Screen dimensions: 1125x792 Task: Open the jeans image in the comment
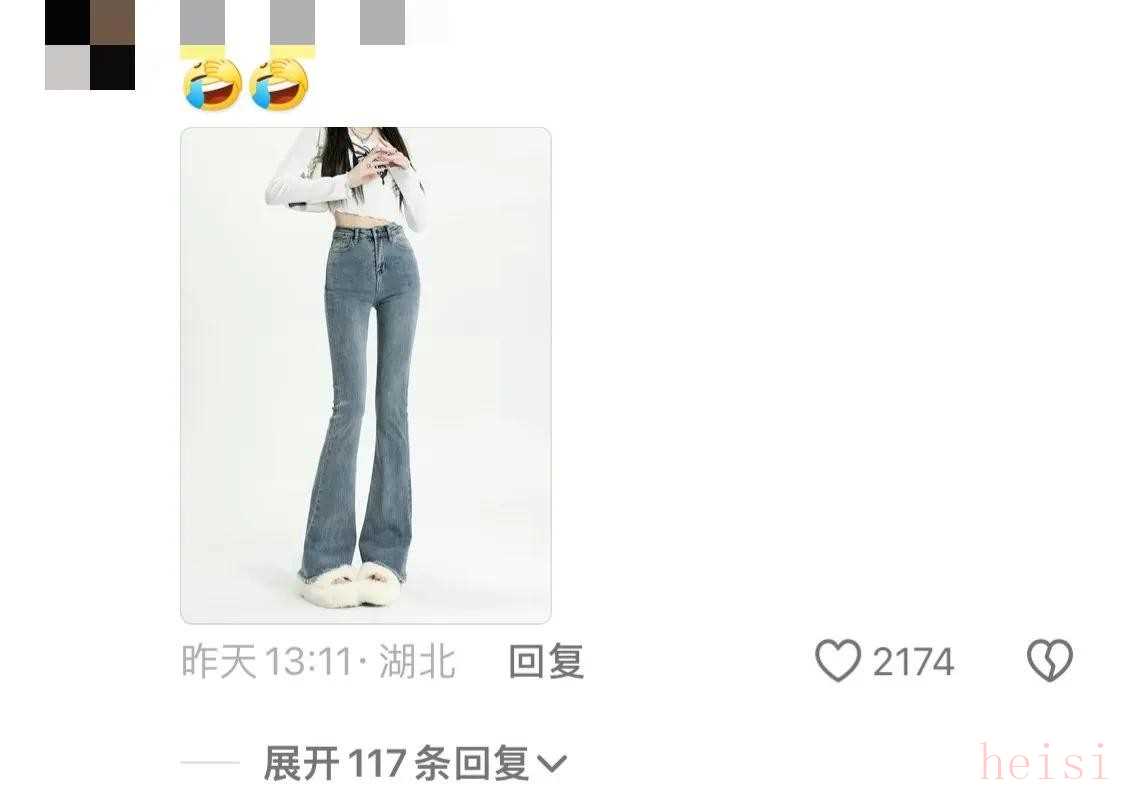pos(365,375)
